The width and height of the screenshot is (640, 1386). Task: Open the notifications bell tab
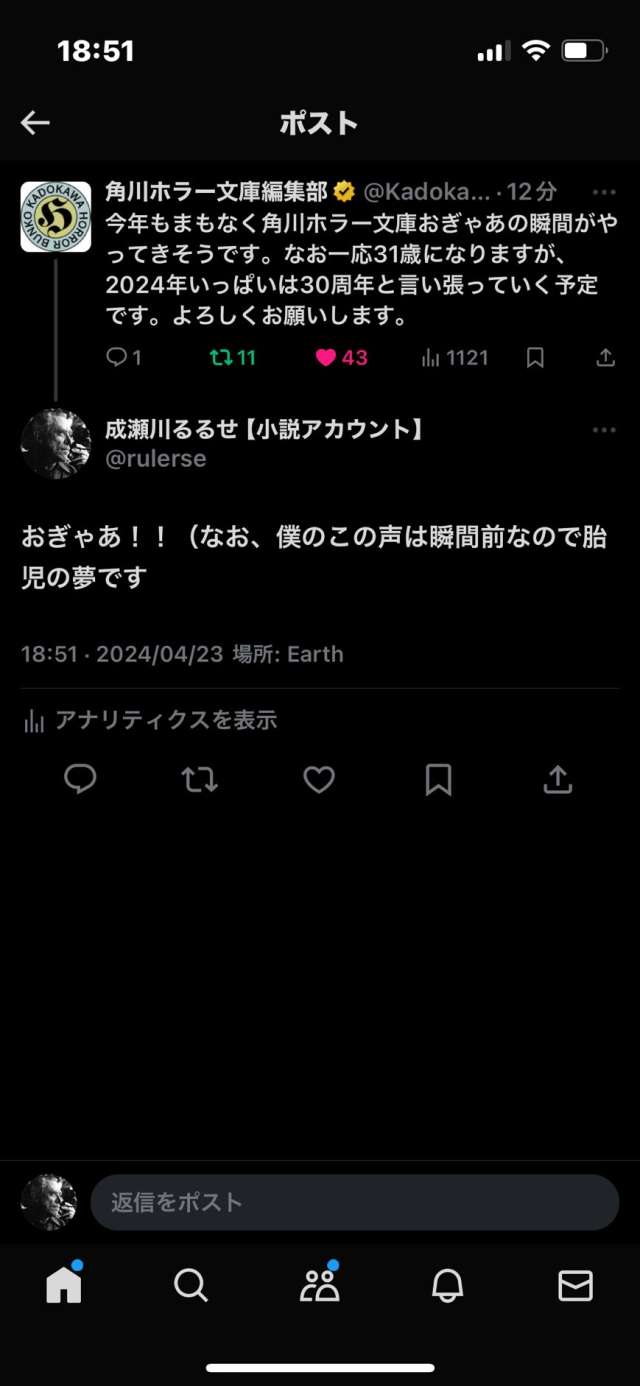pyautogui.click(x=447, y=1285)
